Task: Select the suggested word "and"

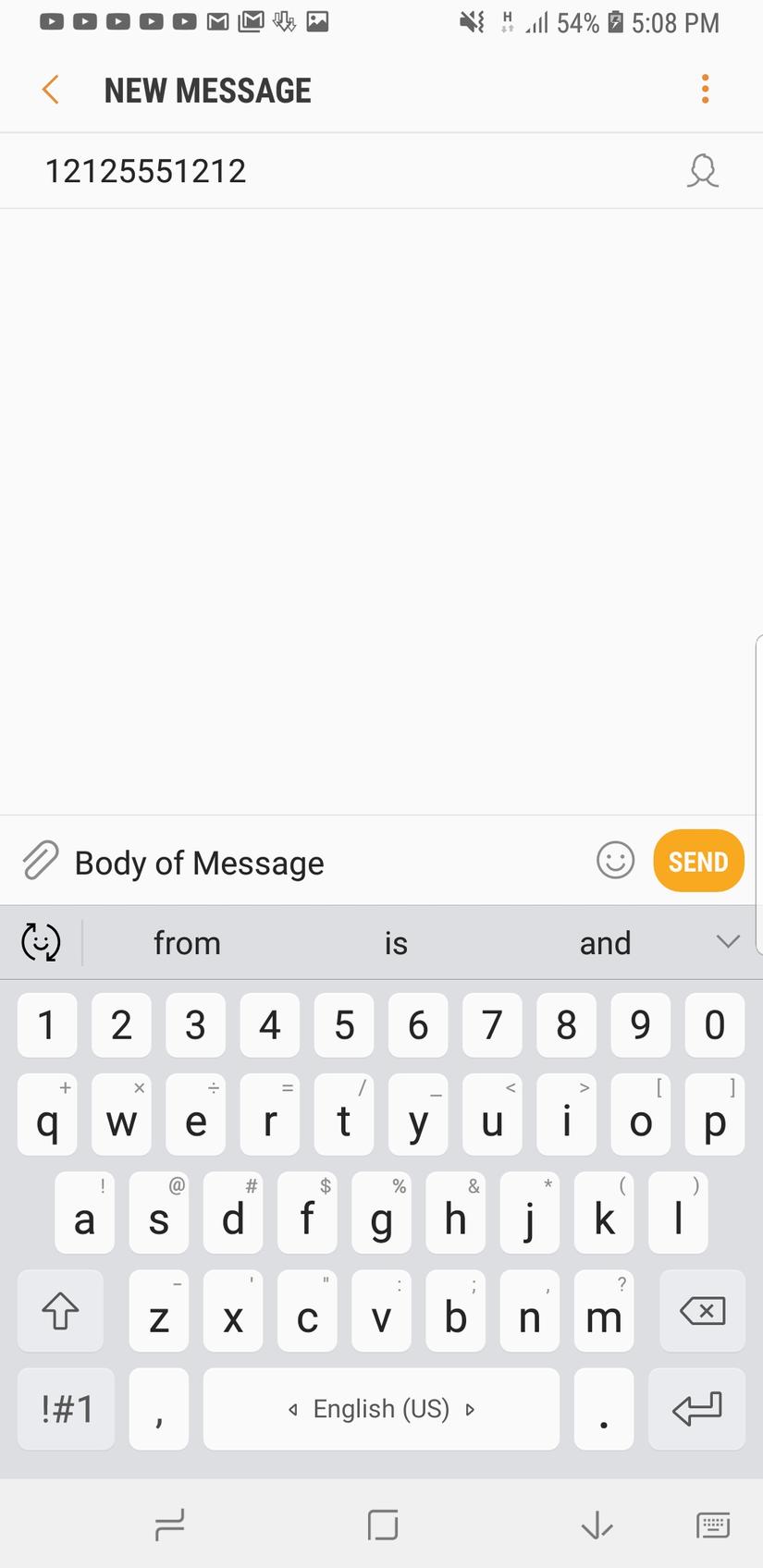Action: 605,942
